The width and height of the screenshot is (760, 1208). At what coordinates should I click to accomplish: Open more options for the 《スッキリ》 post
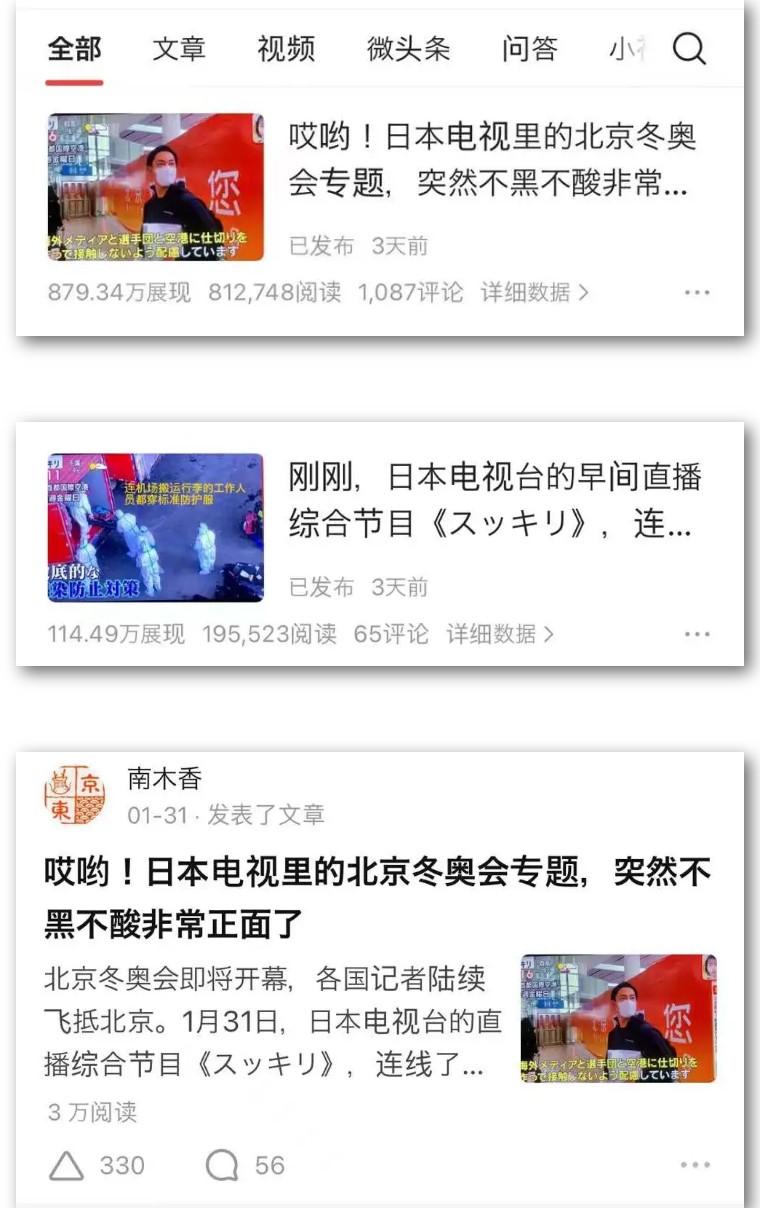[x=697, y=633]
